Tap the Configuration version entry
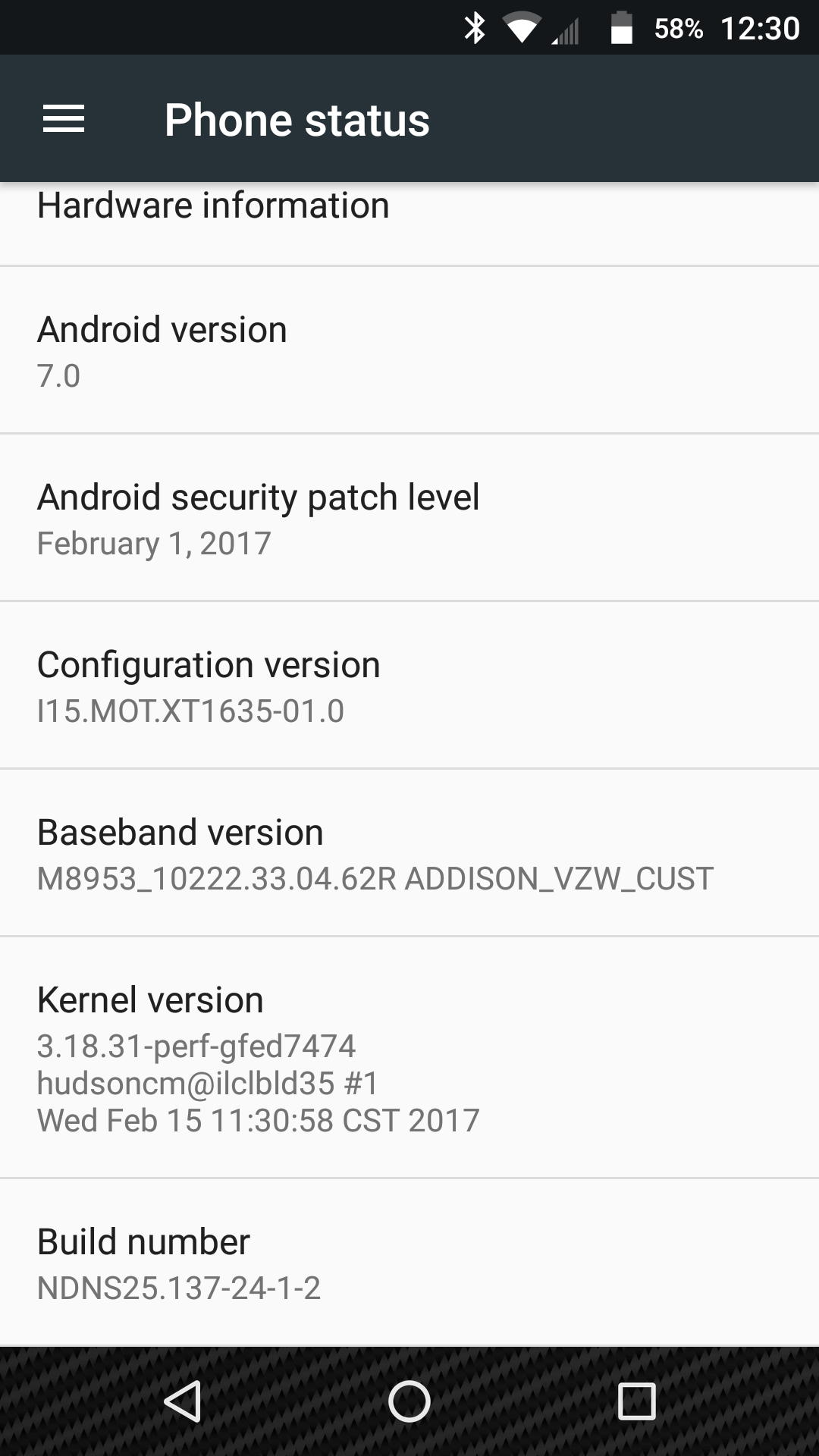 (409, 686)
